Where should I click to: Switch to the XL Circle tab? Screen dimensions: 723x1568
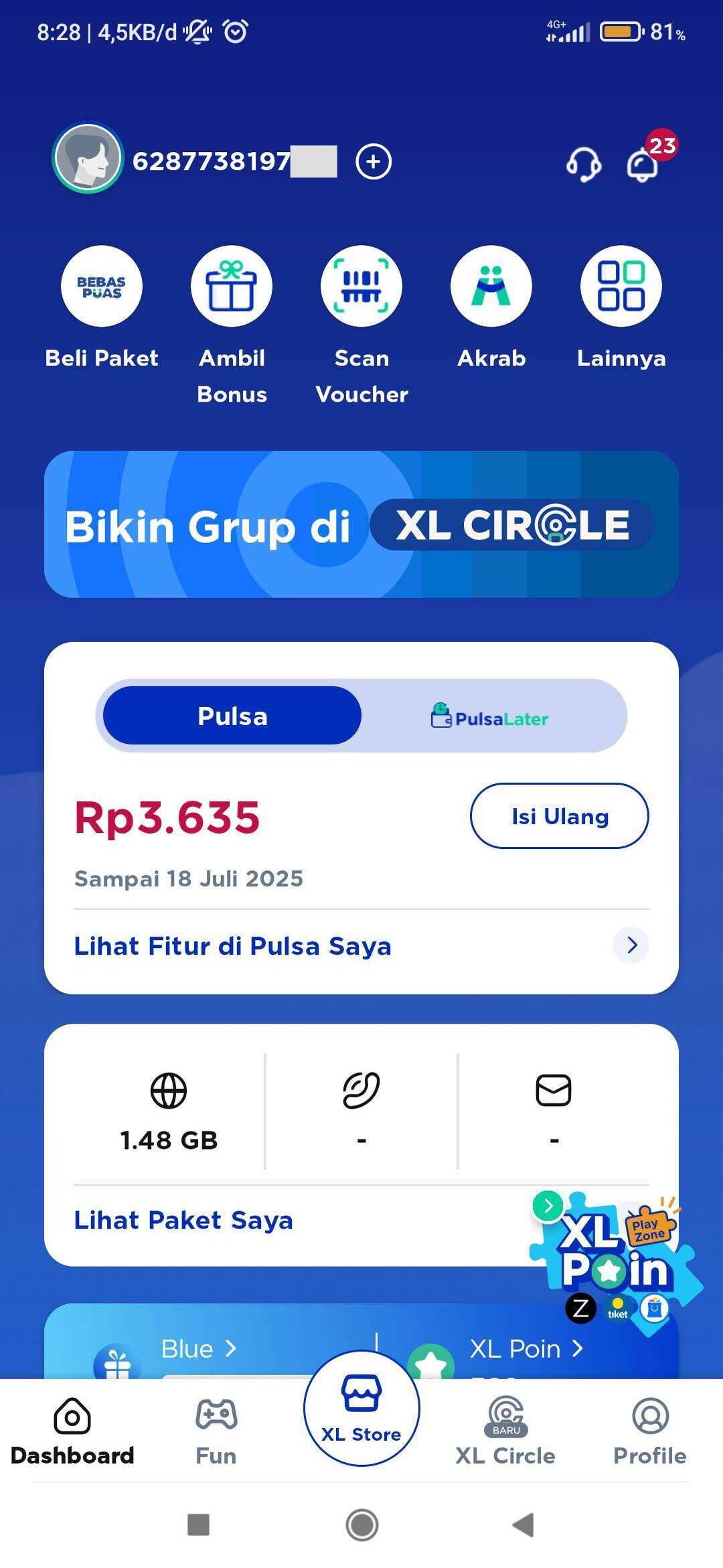(505, 1432)
